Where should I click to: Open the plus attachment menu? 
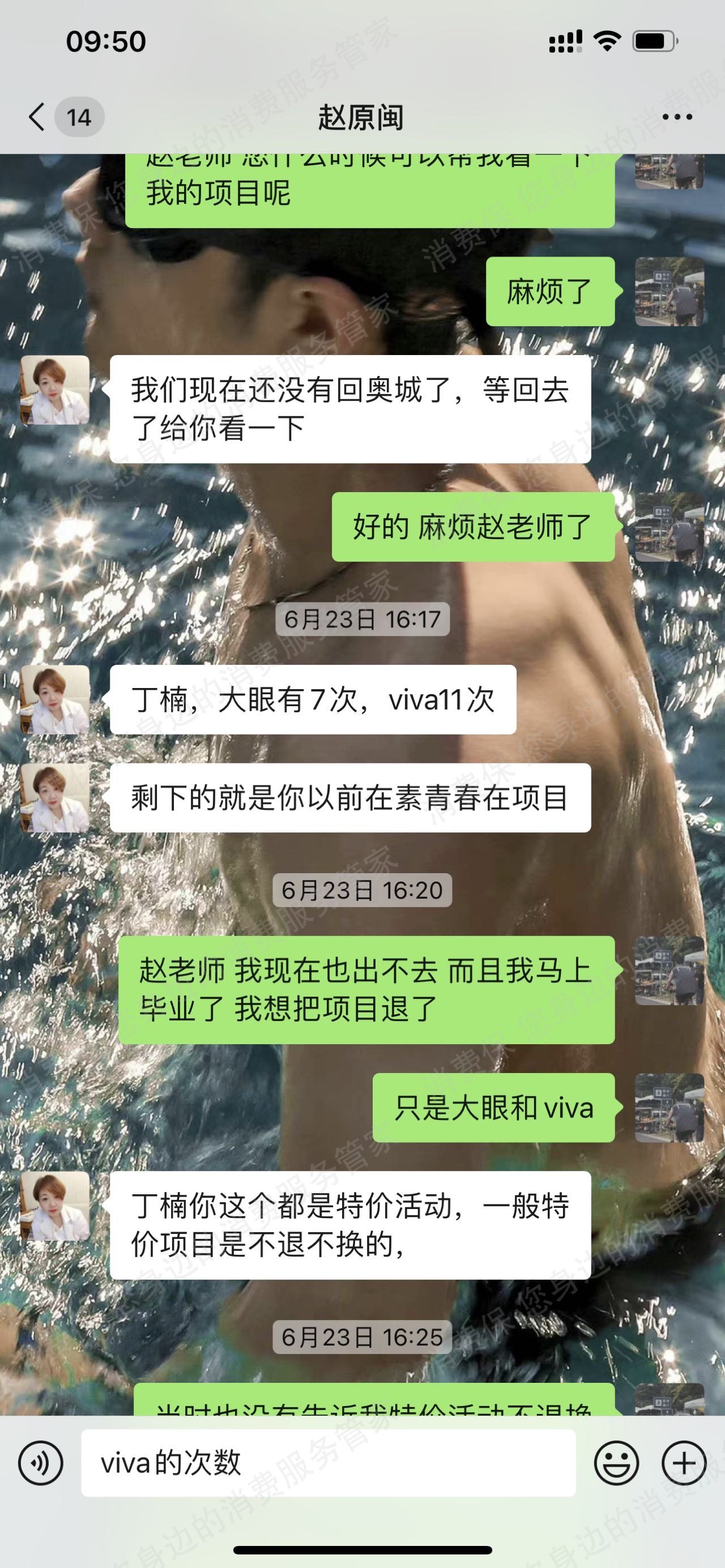pyautogui.click(x=684, y=1463)
